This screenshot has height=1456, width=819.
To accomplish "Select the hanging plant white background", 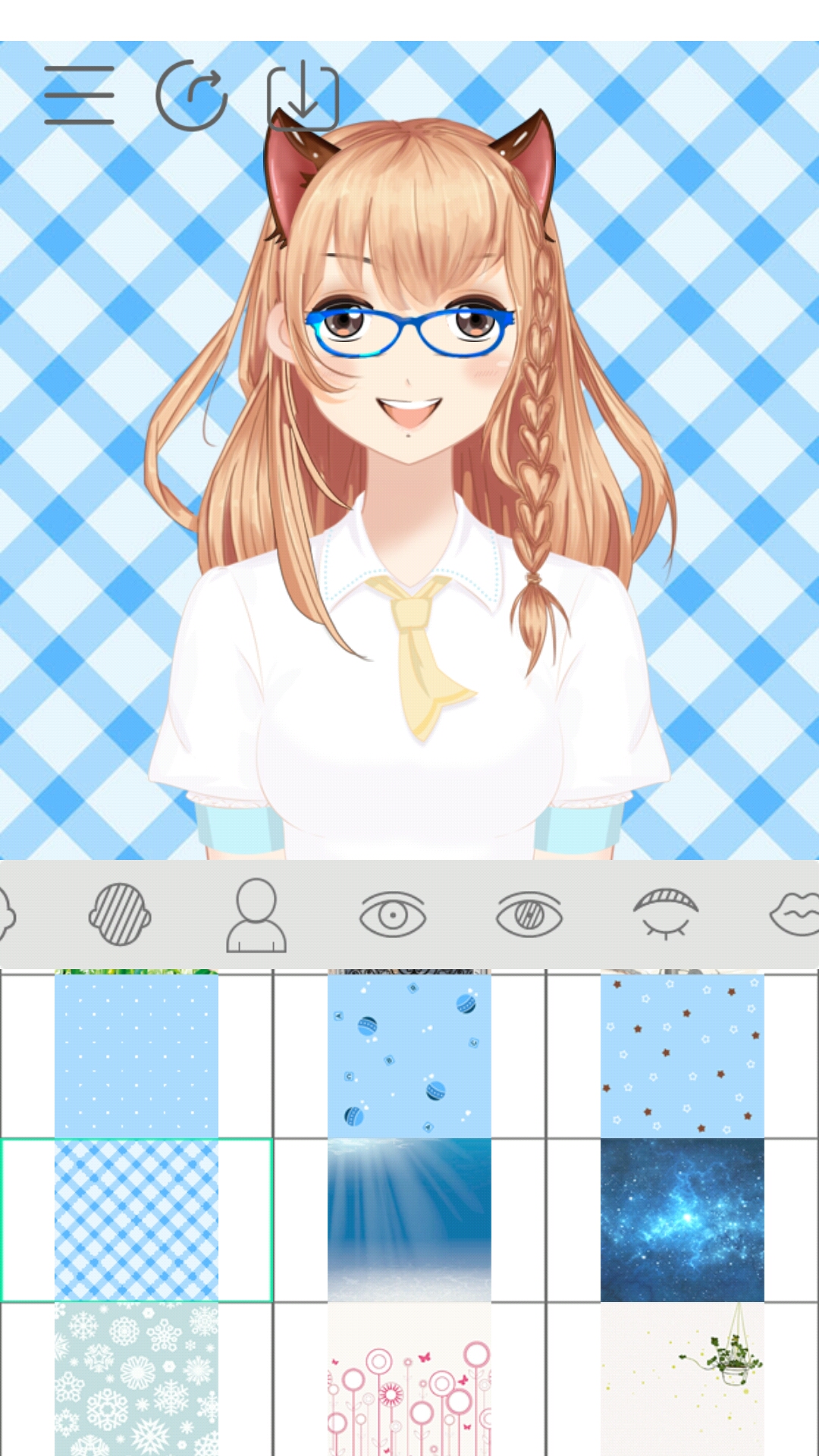I will pos(682,1379).
